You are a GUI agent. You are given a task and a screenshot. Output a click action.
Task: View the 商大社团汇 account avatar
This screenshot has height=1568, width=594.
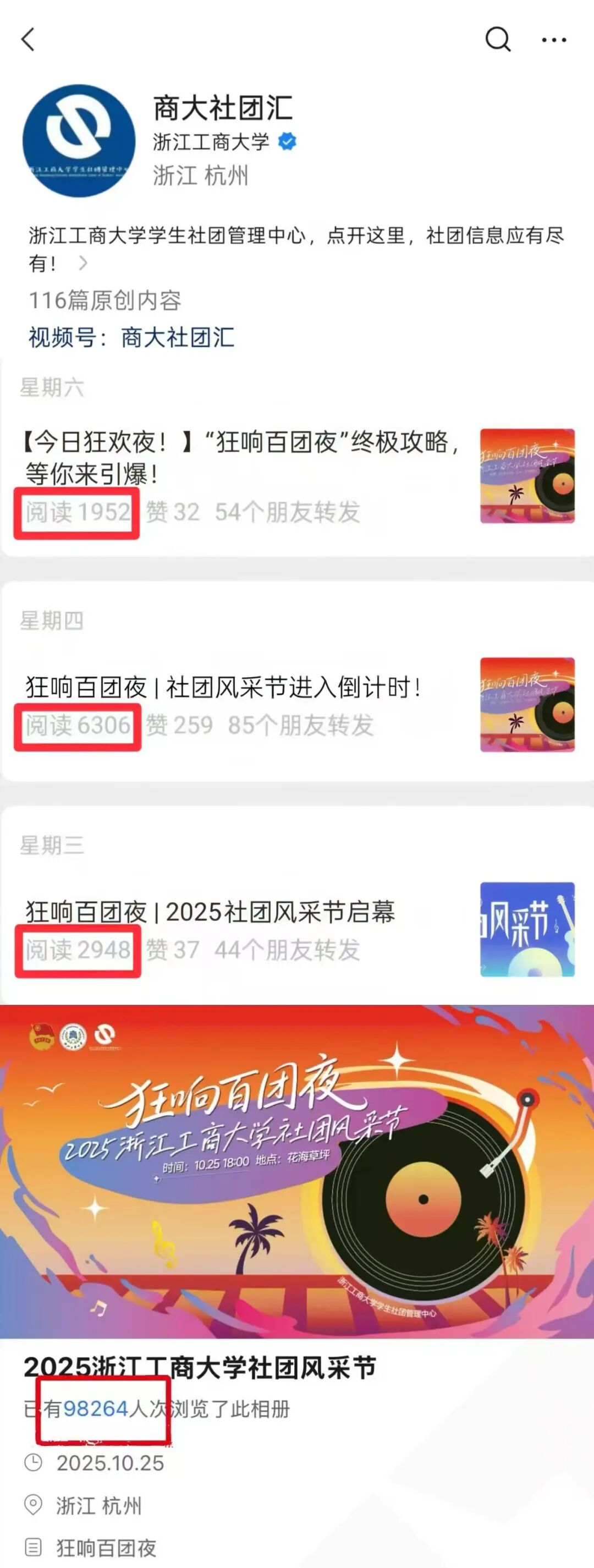click(x=79, y=141)
